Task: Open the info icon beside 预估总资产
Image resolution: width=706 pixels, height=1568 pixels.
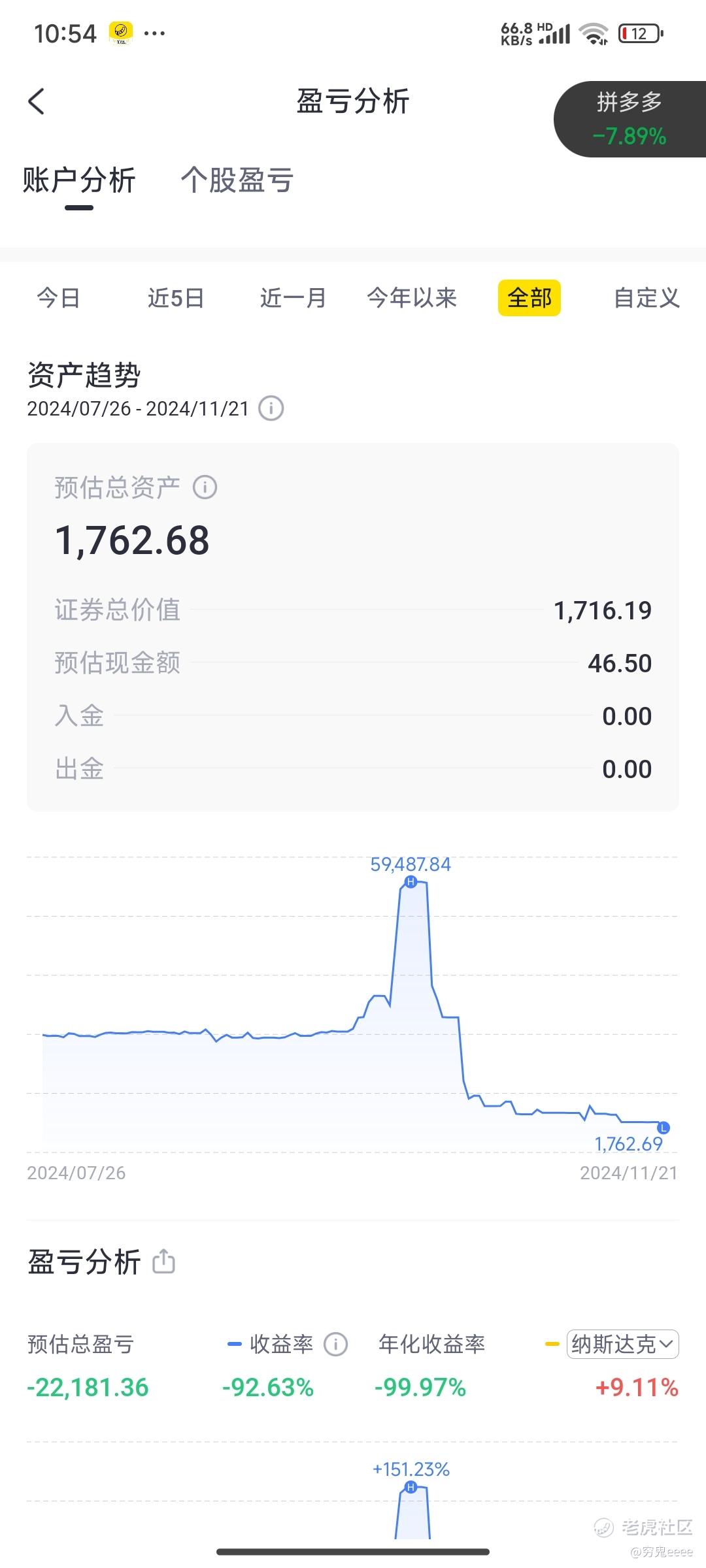Action: 205,487
